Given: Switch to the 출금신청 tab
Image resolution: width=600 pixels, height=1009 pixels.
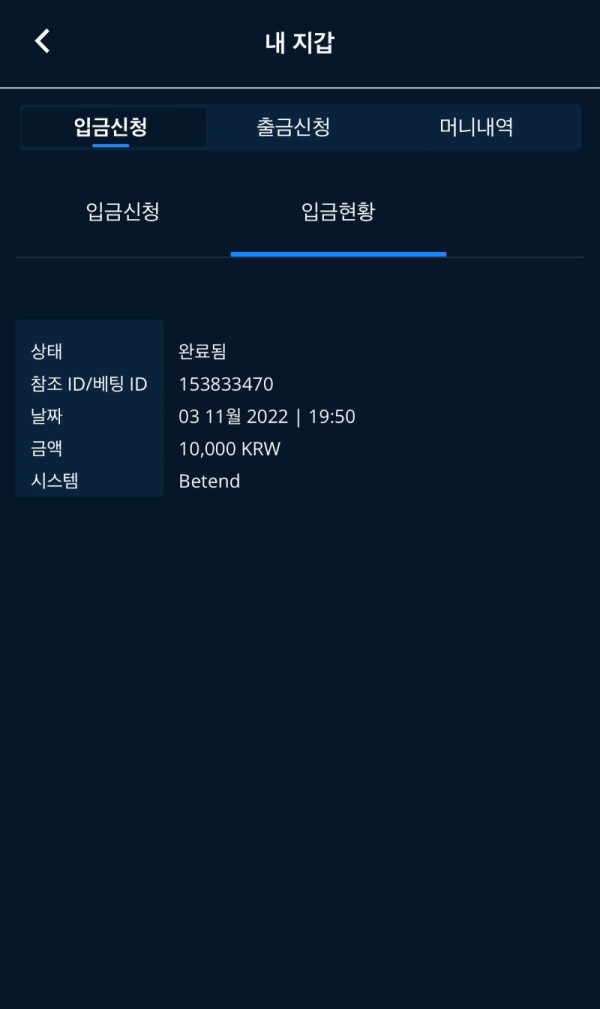Looking at the screenshot, I should 293,127.
